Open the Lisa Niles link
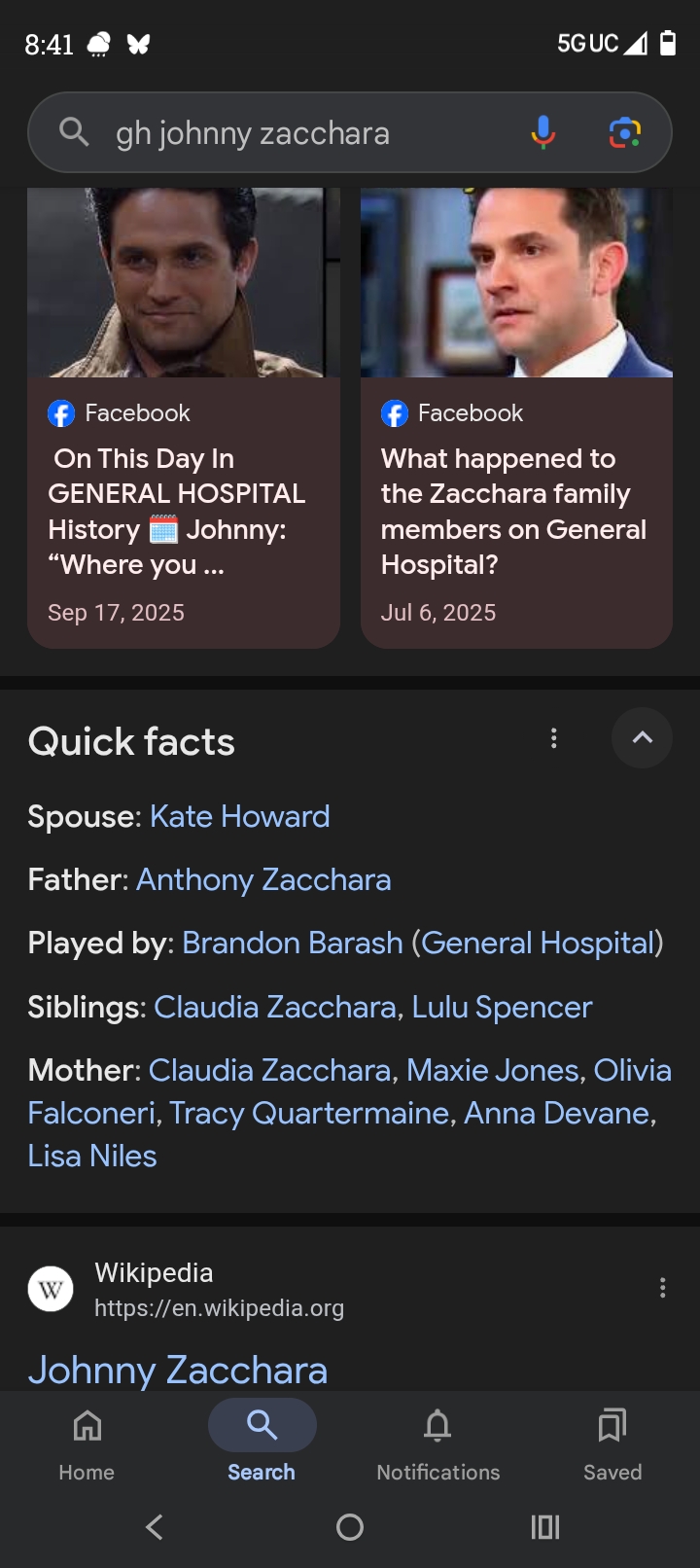Screen dimensions: 700x1568 tap(92, 1156)
